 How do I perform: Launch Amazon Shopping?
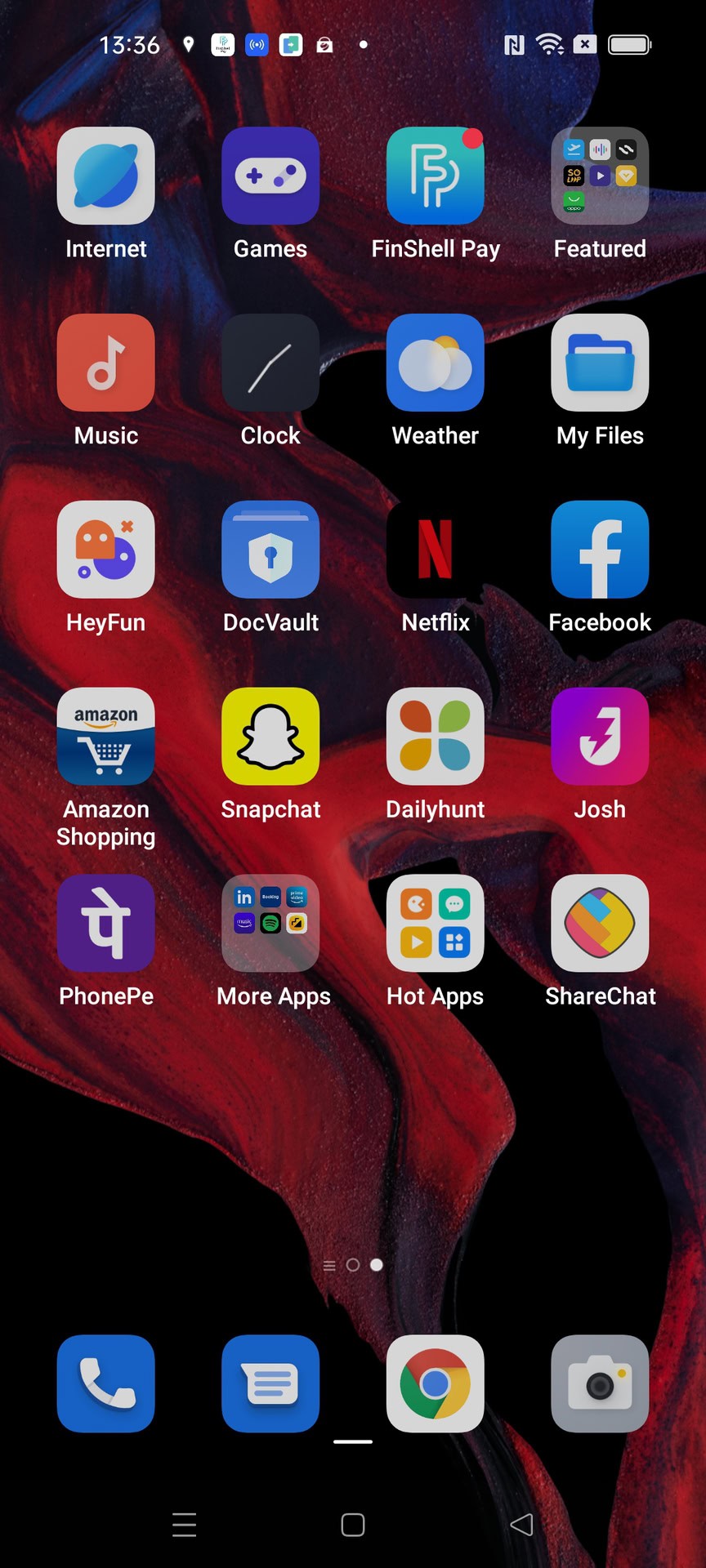(x=106, y=737)
